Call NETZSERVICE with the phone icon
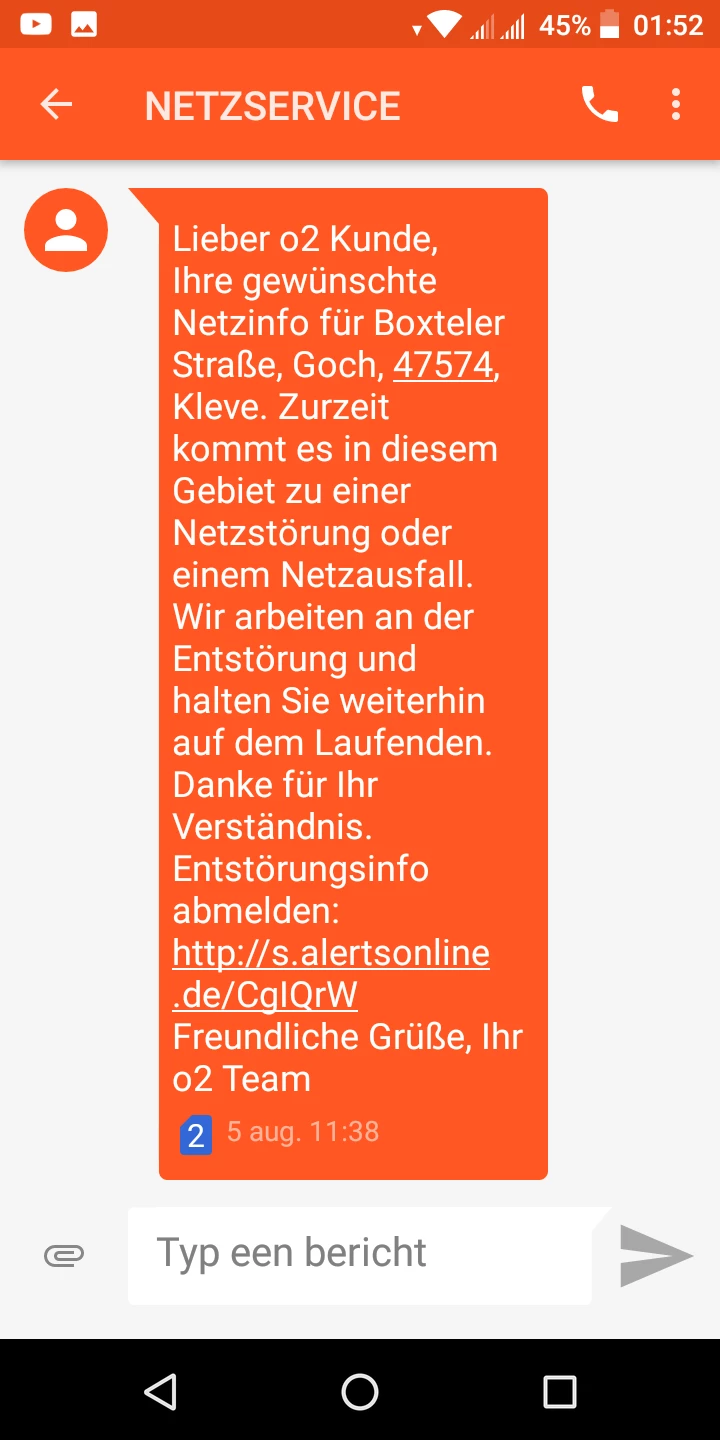The height and width of the screenshot is (1440, 720). point(599,105)
